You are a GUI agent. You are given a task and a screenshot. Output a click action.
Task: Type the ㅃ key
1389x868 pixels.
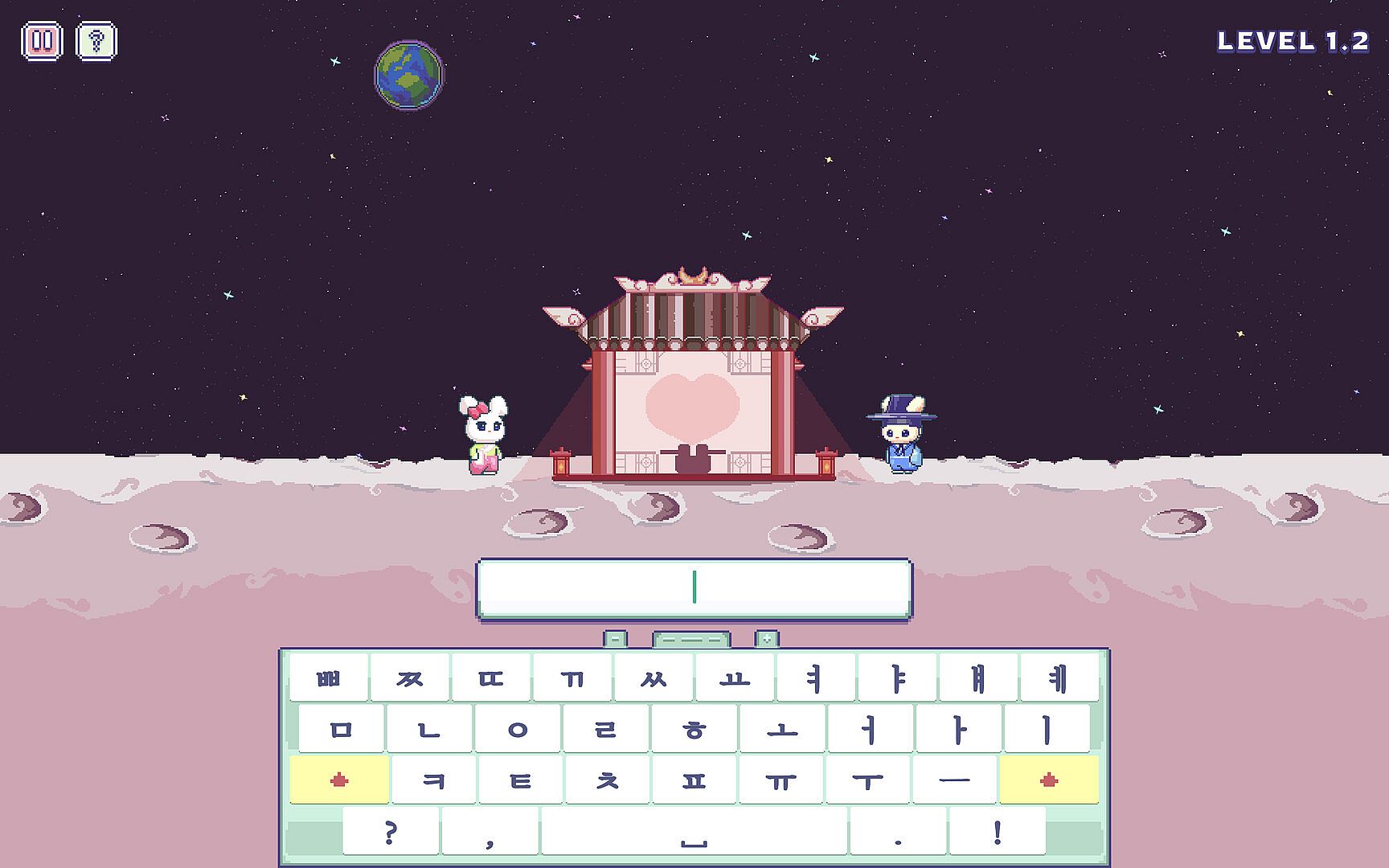[x=329, y=679]
